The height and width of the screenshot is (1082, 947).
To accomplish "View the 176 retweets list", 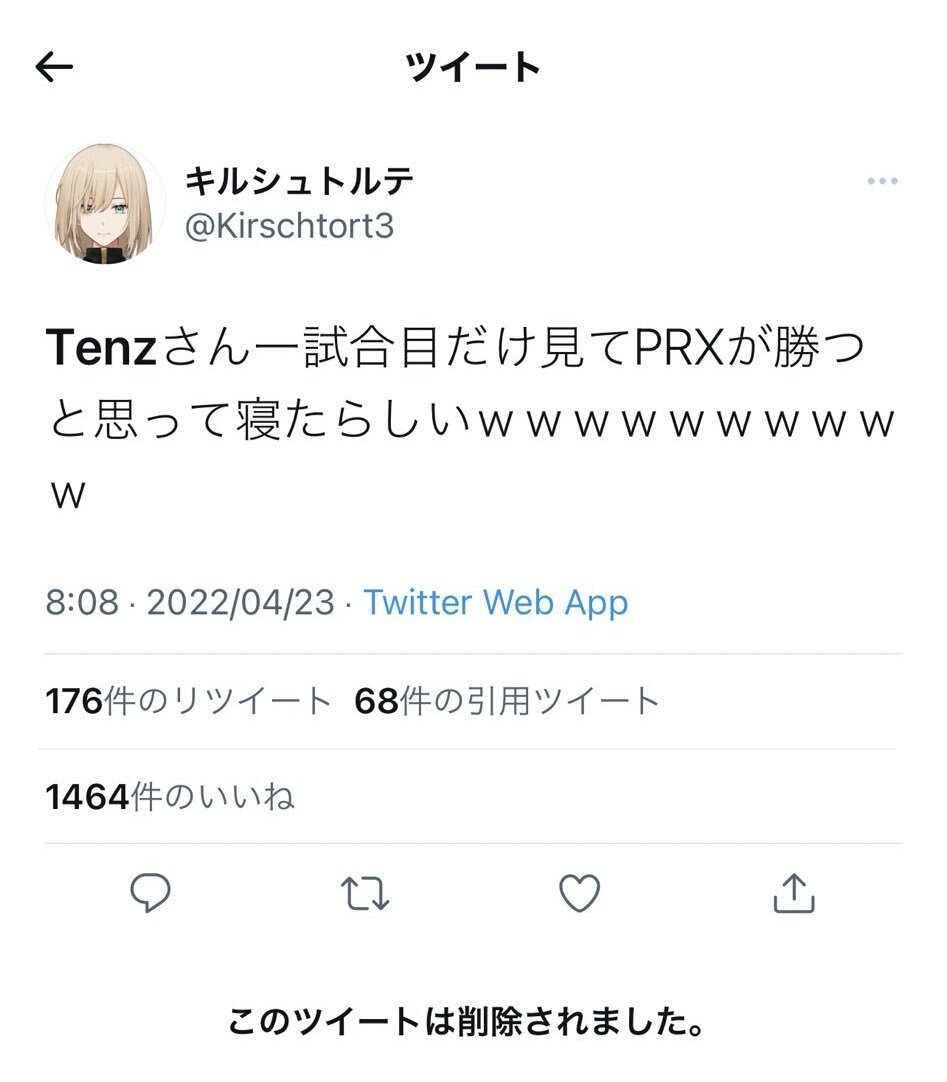I will (188, 702).
